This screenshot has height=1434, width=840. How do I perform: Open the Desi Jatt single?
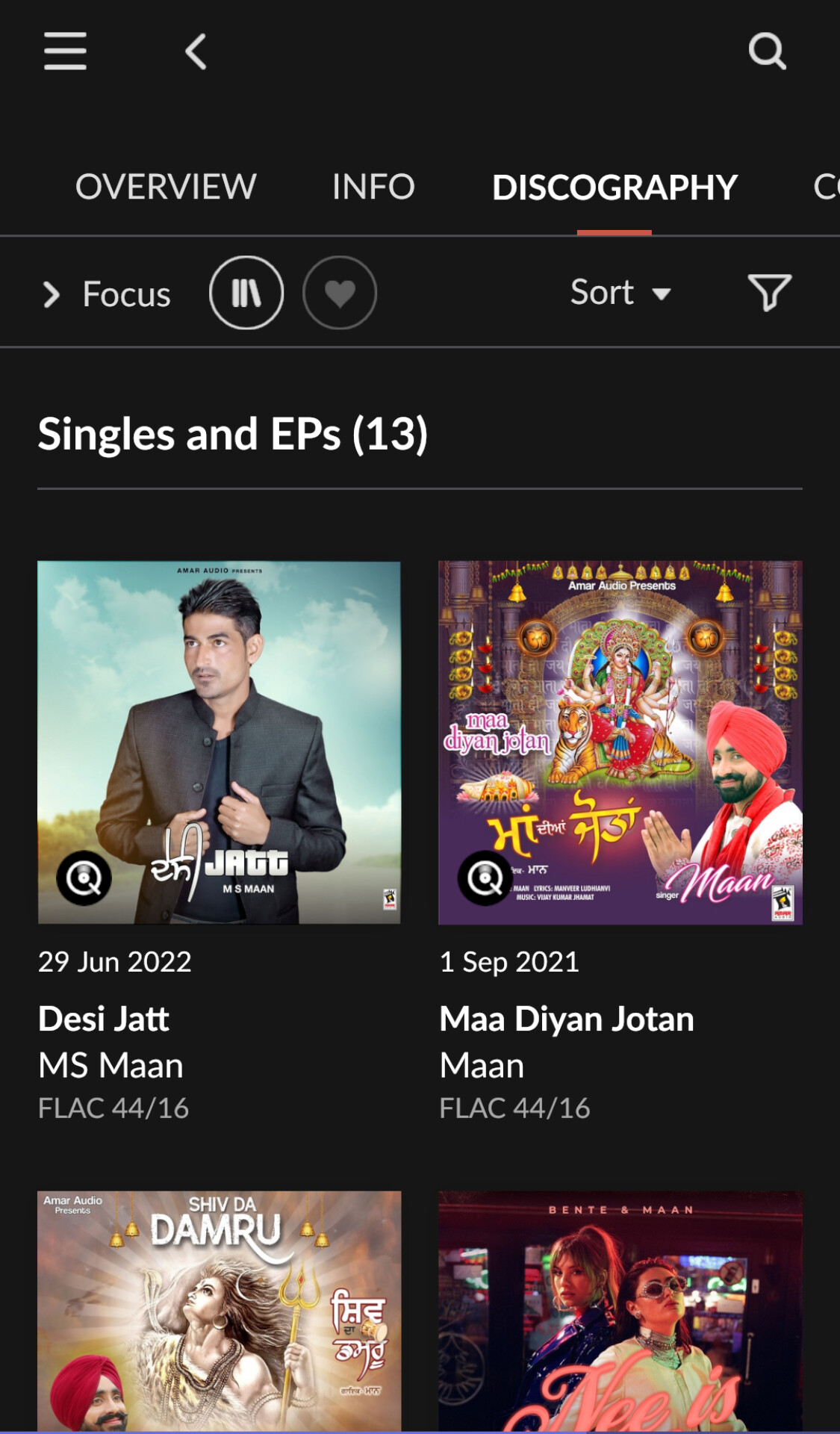pyautogui.click(x=220, y=742)
